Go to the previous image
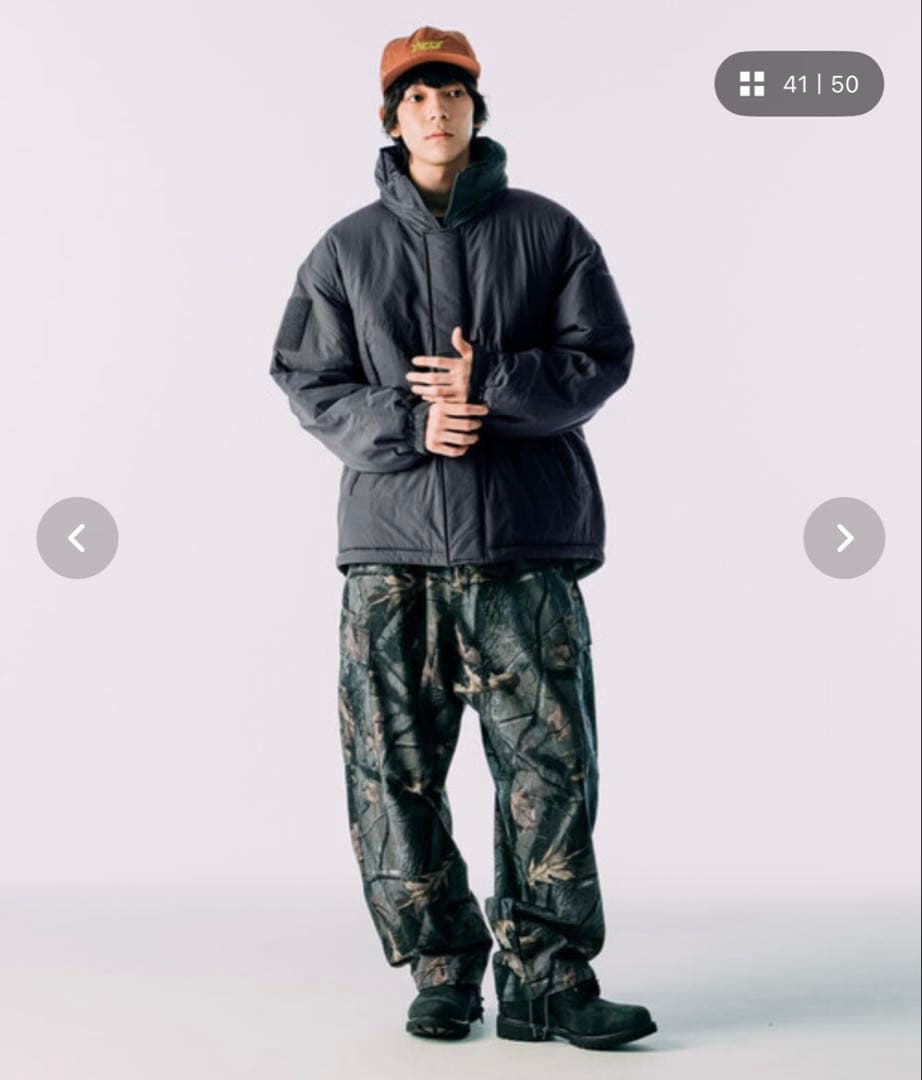This screenshot has height=1080, width=922. point(77,538)
